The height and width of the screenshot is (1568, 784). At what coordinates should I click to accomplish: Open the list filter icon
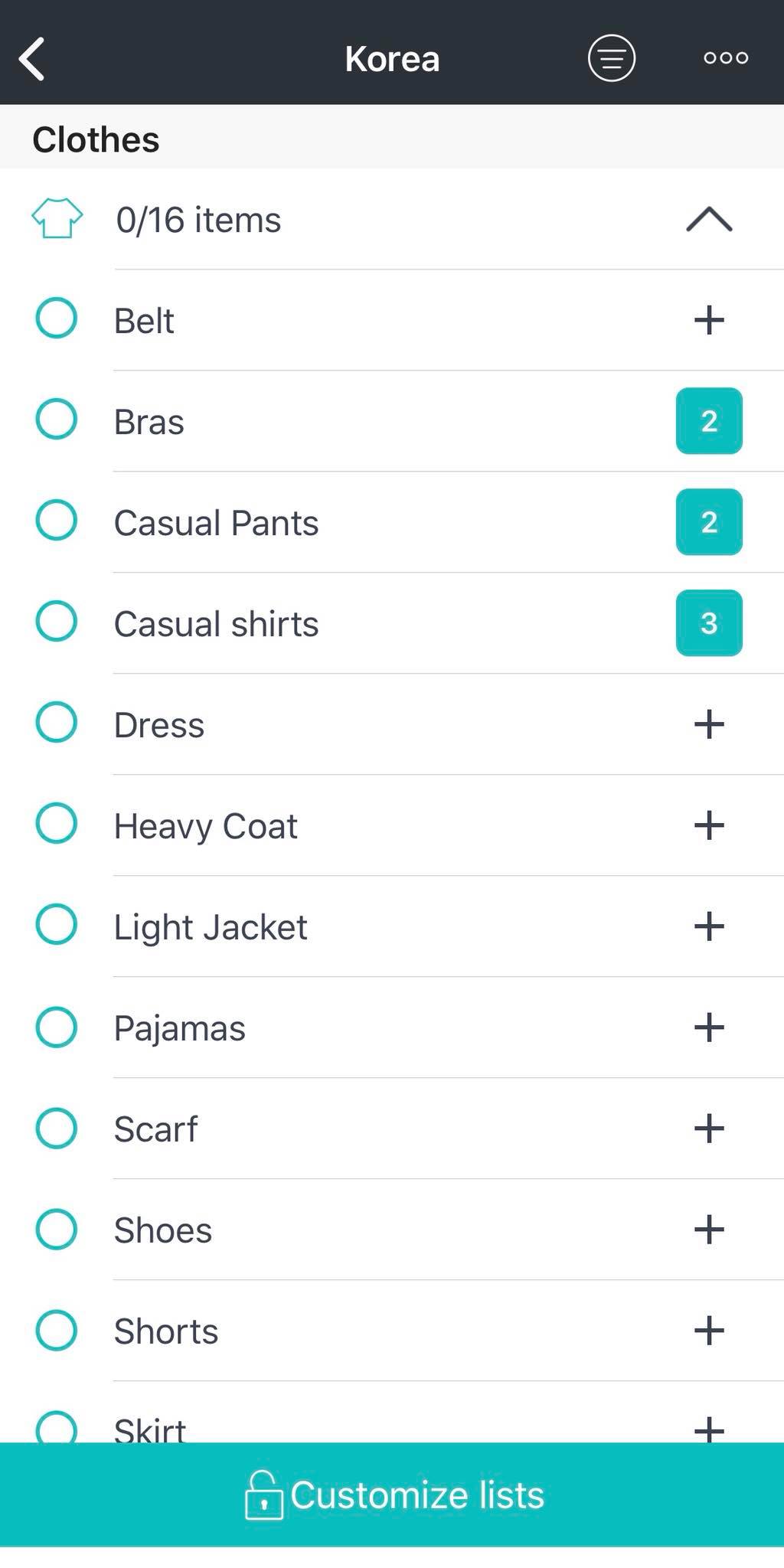point(611,58)
